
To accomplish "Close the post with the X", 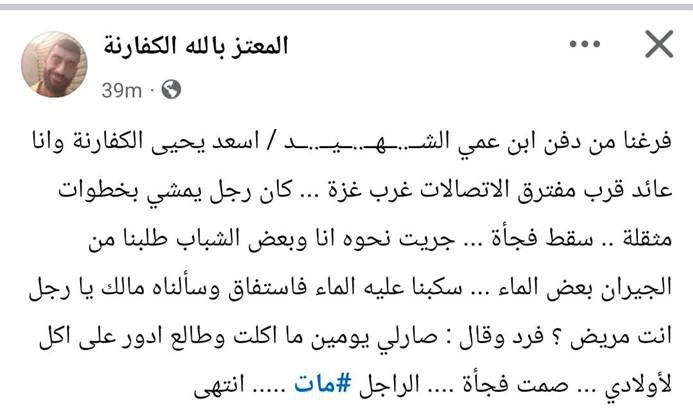I will coord(660,46).
